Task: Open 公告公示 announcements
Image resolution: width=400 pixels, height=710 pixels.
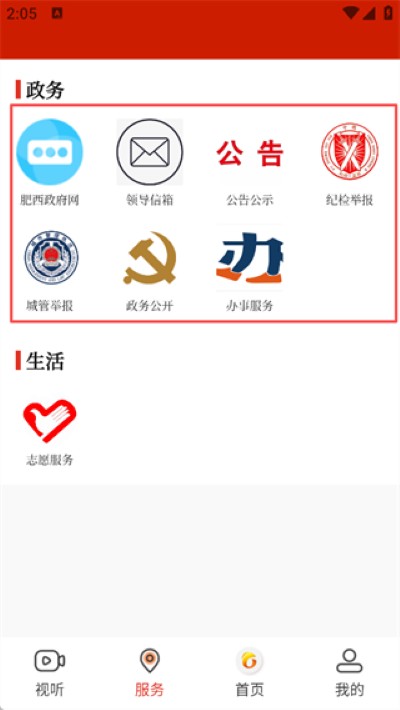Action: [x=250, y=162]
